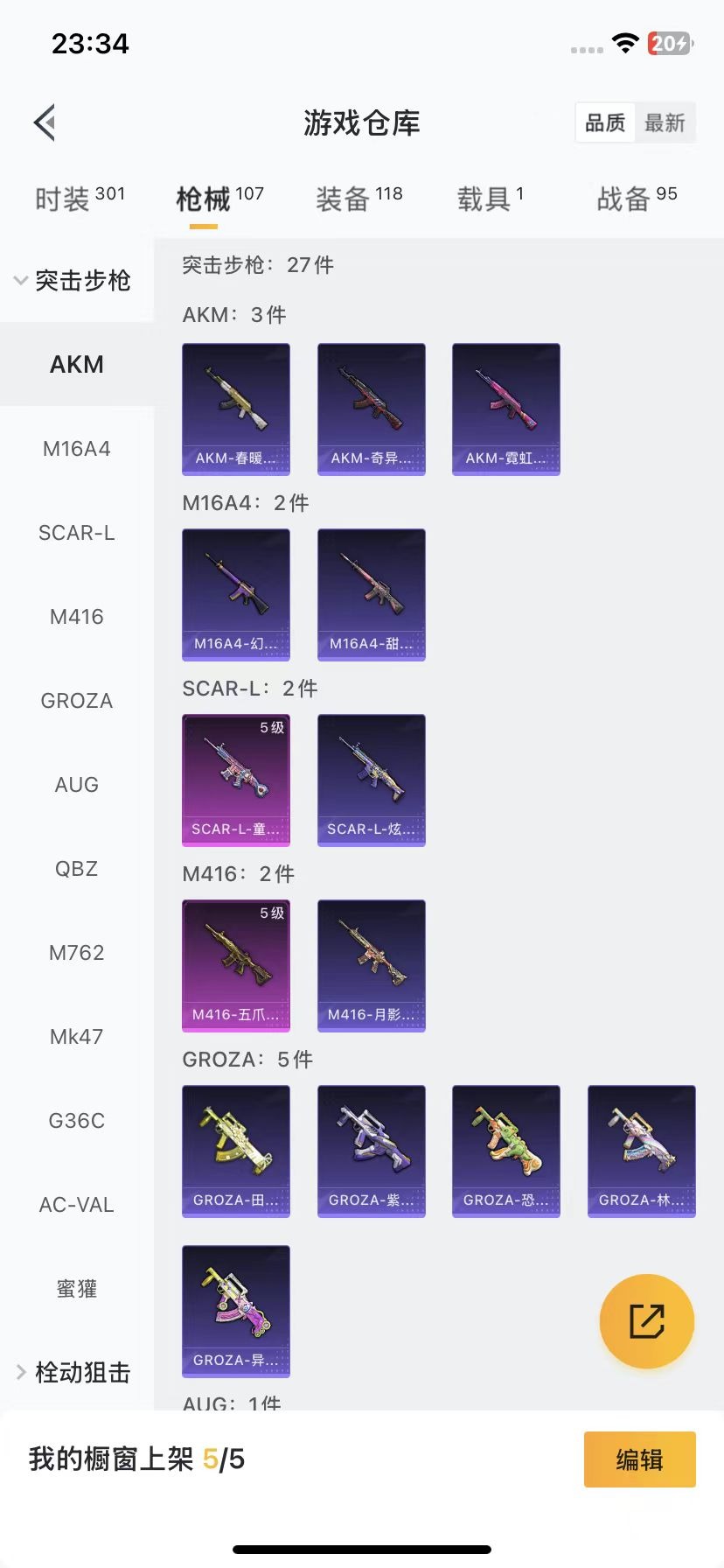Switch to the 战备 tab
Screen dimensions: 724x1568
tap(637, 199)
